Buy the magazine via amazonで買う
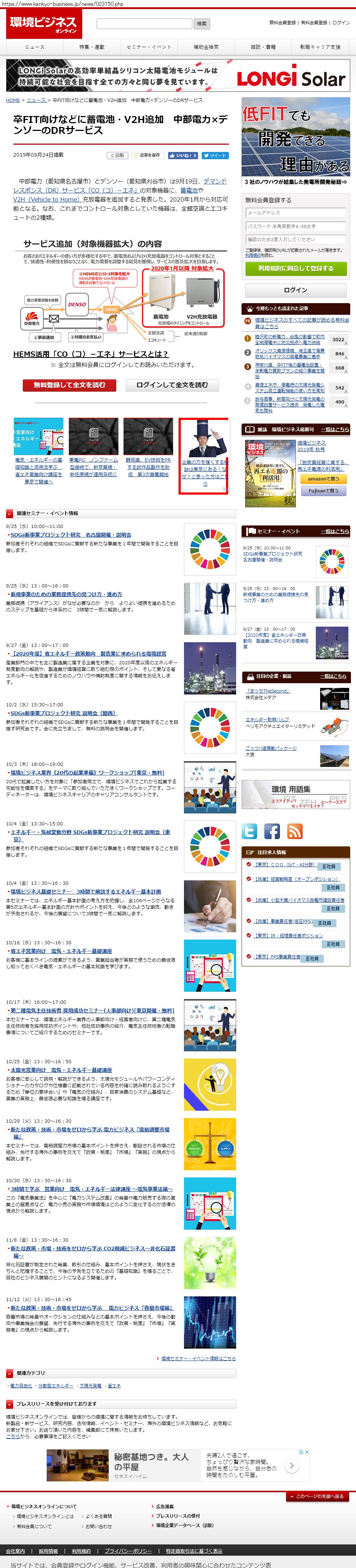This screenshot has height=1568, width=356. point(319,479)
